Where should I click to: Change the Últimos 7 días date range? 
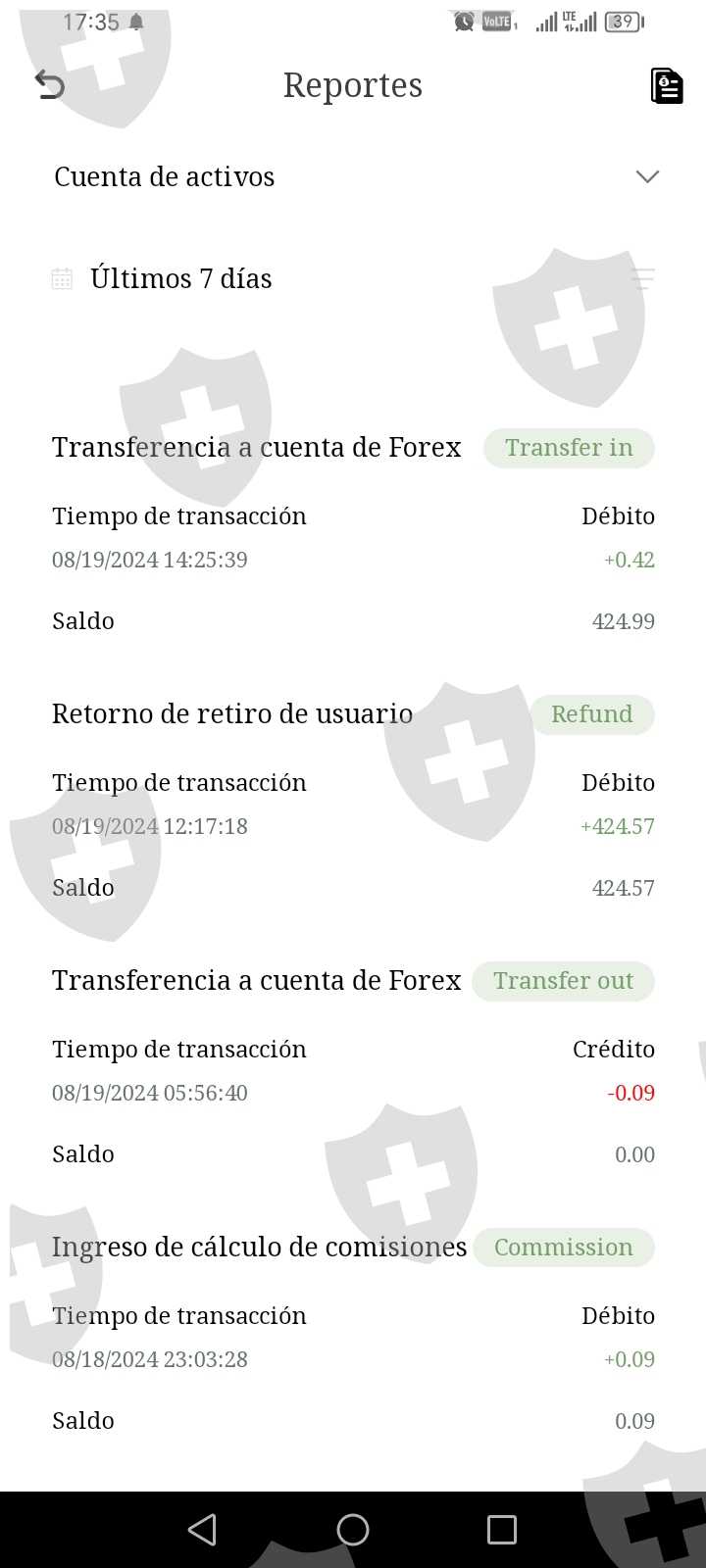180,278
